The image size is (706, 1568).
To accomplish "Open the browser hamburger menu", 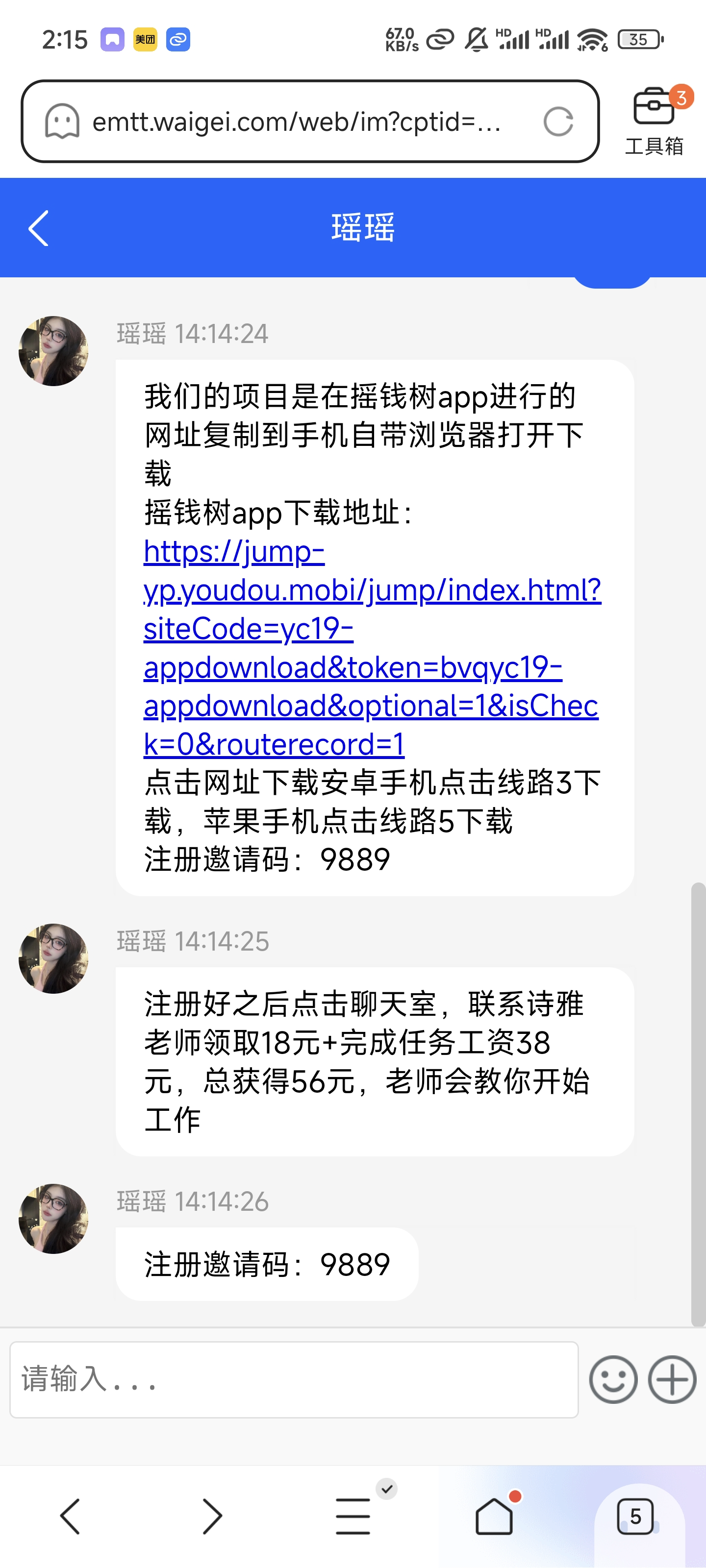I will coord(353,1516).
